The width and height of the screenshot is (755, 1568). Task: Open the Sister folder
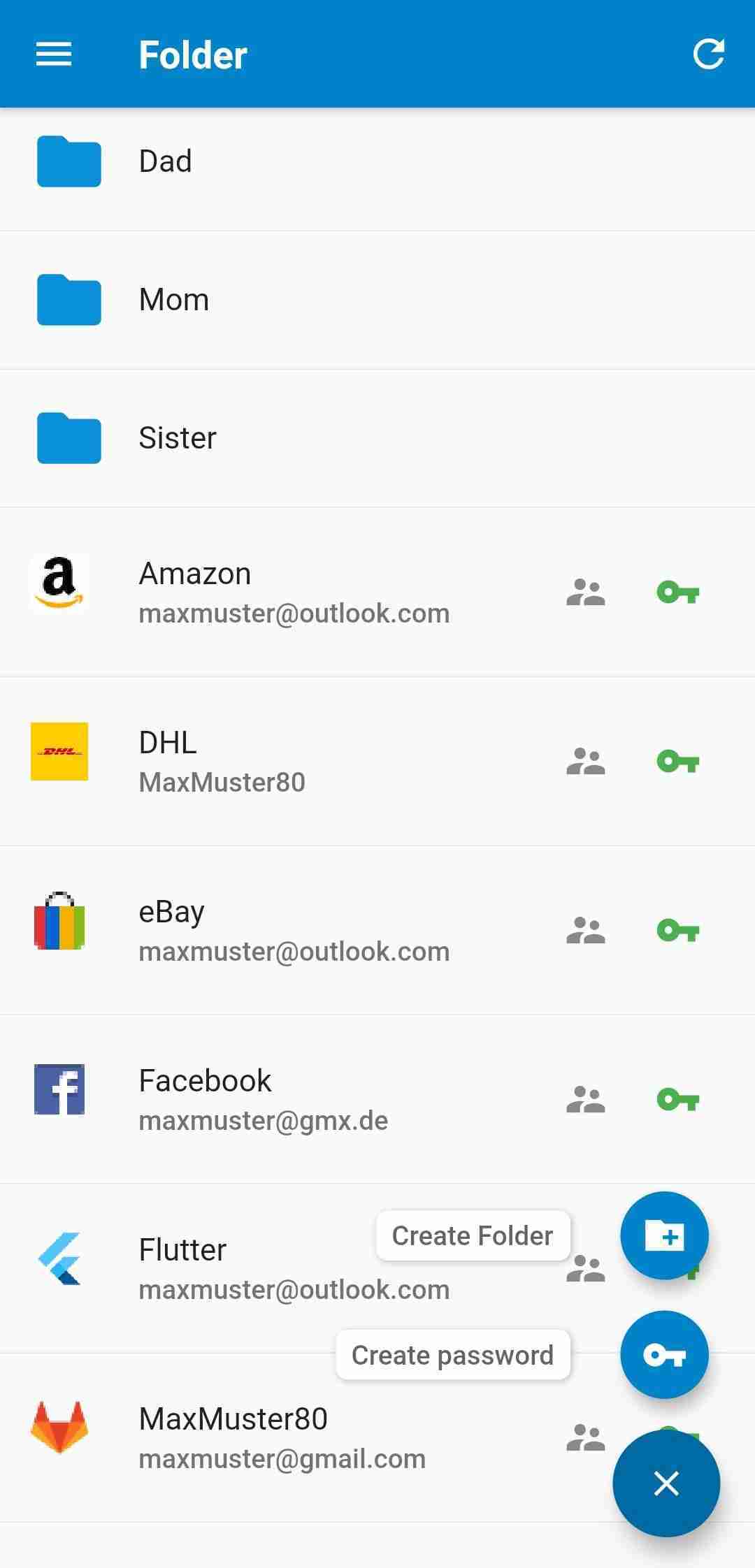pos(280,439)
